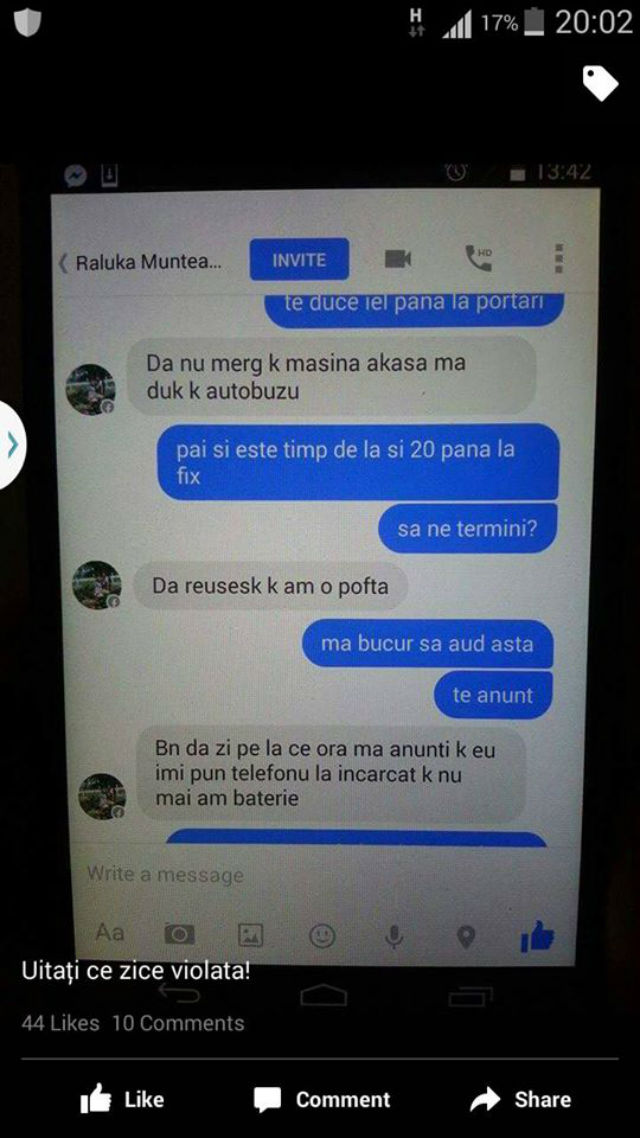View the 44 Likes list

60,1023
